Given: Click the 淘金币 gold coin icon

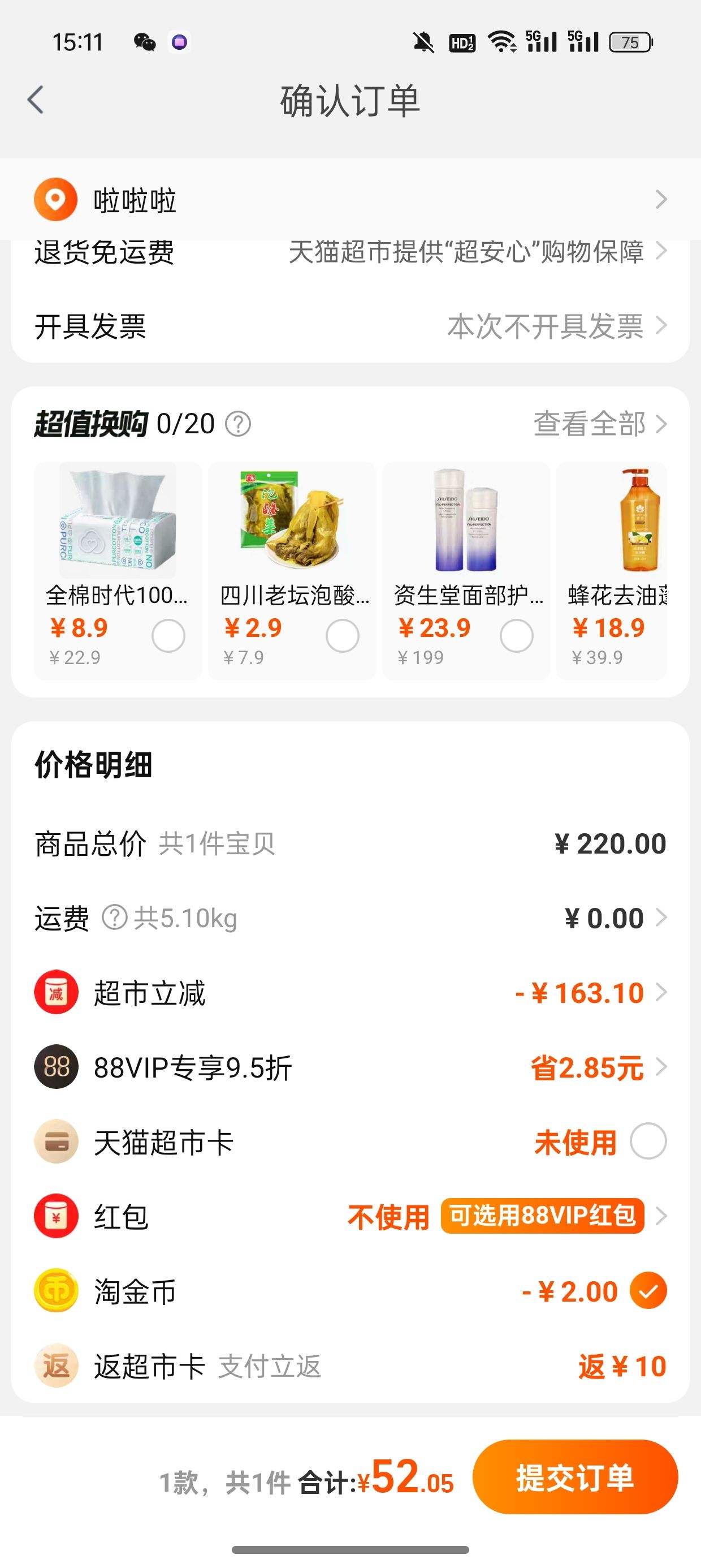Looking at the screenshot, I should 55,1291.
